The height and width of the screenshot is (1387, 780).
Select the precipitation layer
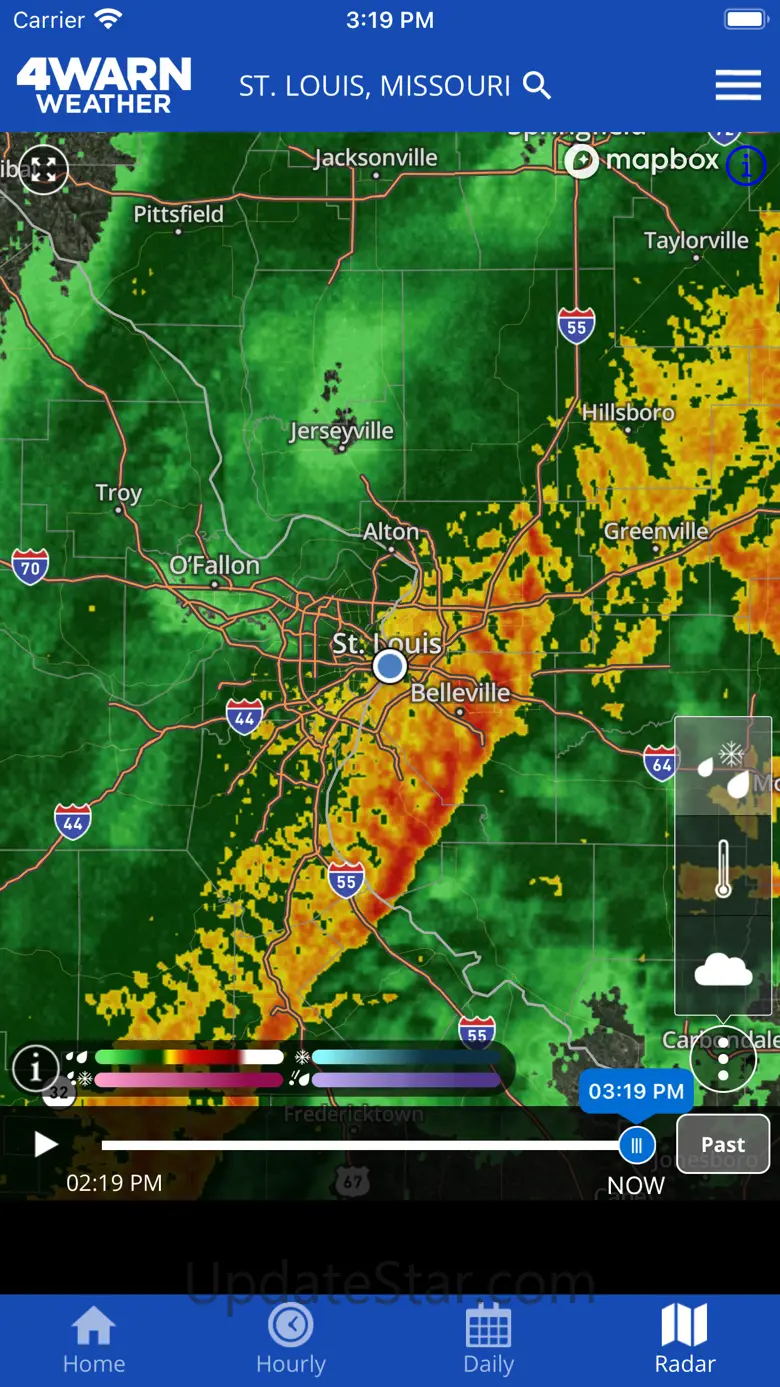point(723,768)
